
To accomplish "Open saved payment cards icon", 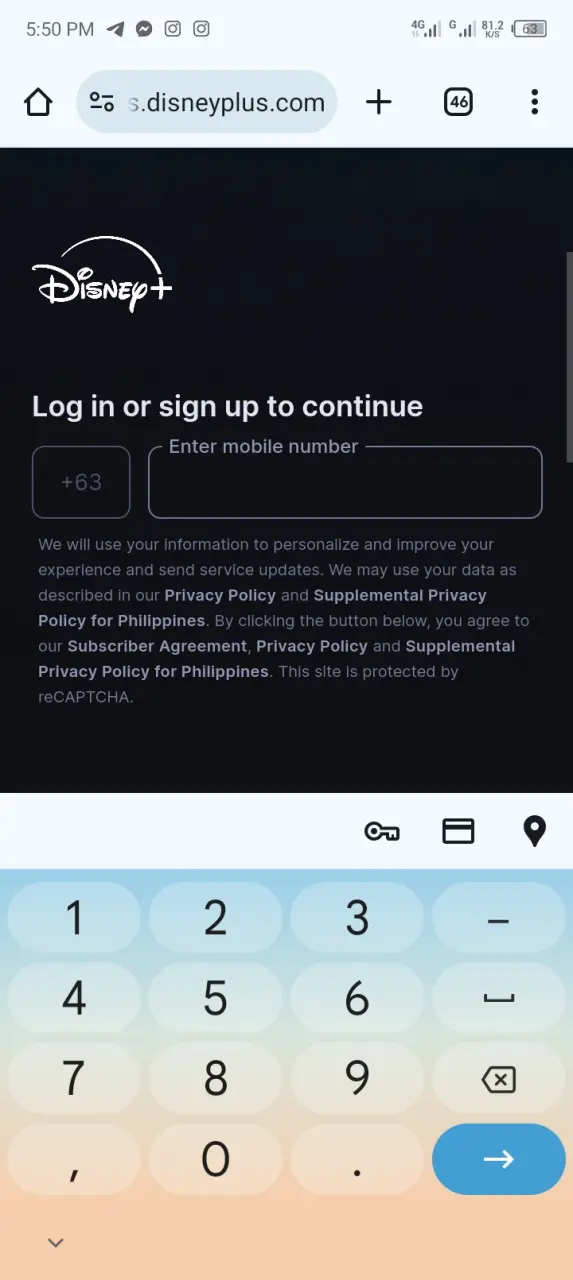I will click(x=458, y=831).
